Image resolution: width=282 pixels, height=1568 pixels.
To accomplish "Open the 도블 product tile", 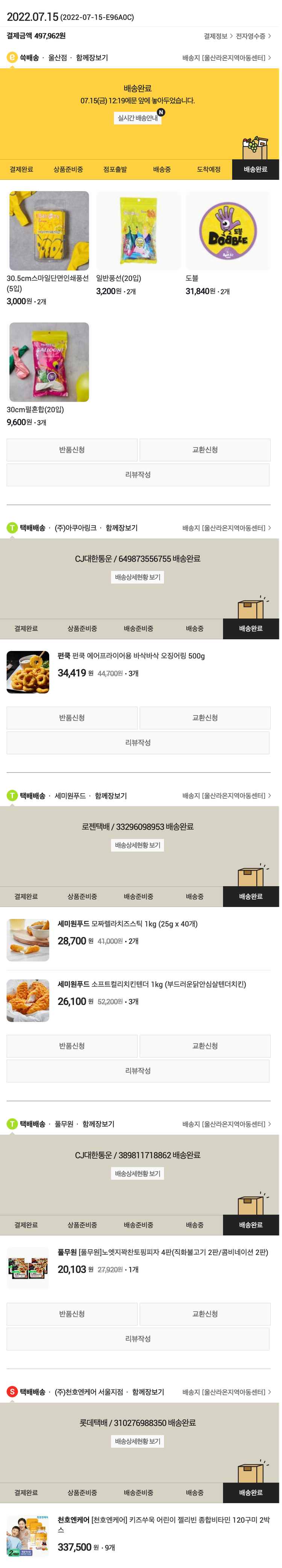I will tap(228, 231).
